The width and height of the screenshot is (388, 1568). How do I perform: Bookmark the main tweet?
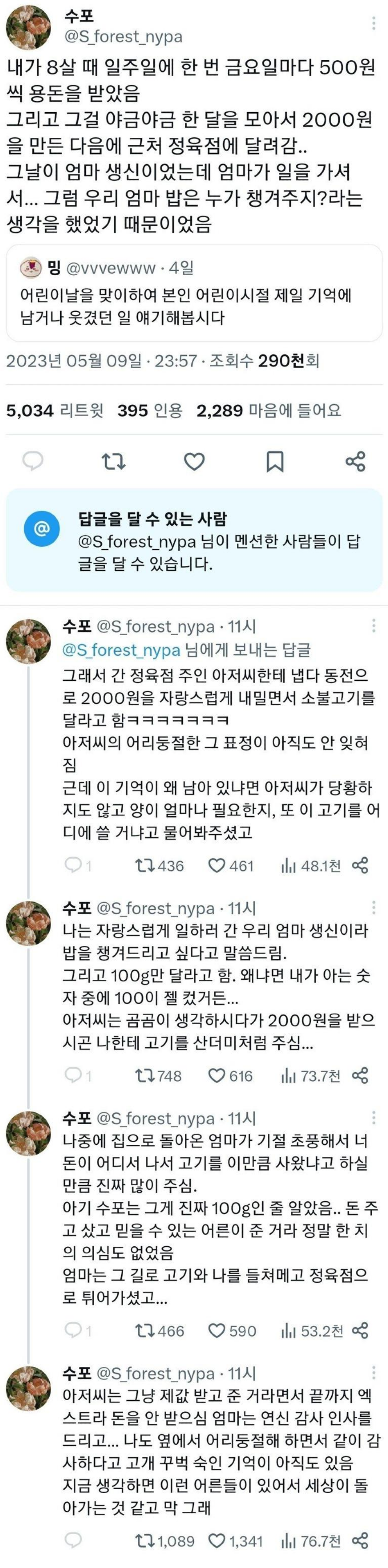tap(275, 462)
